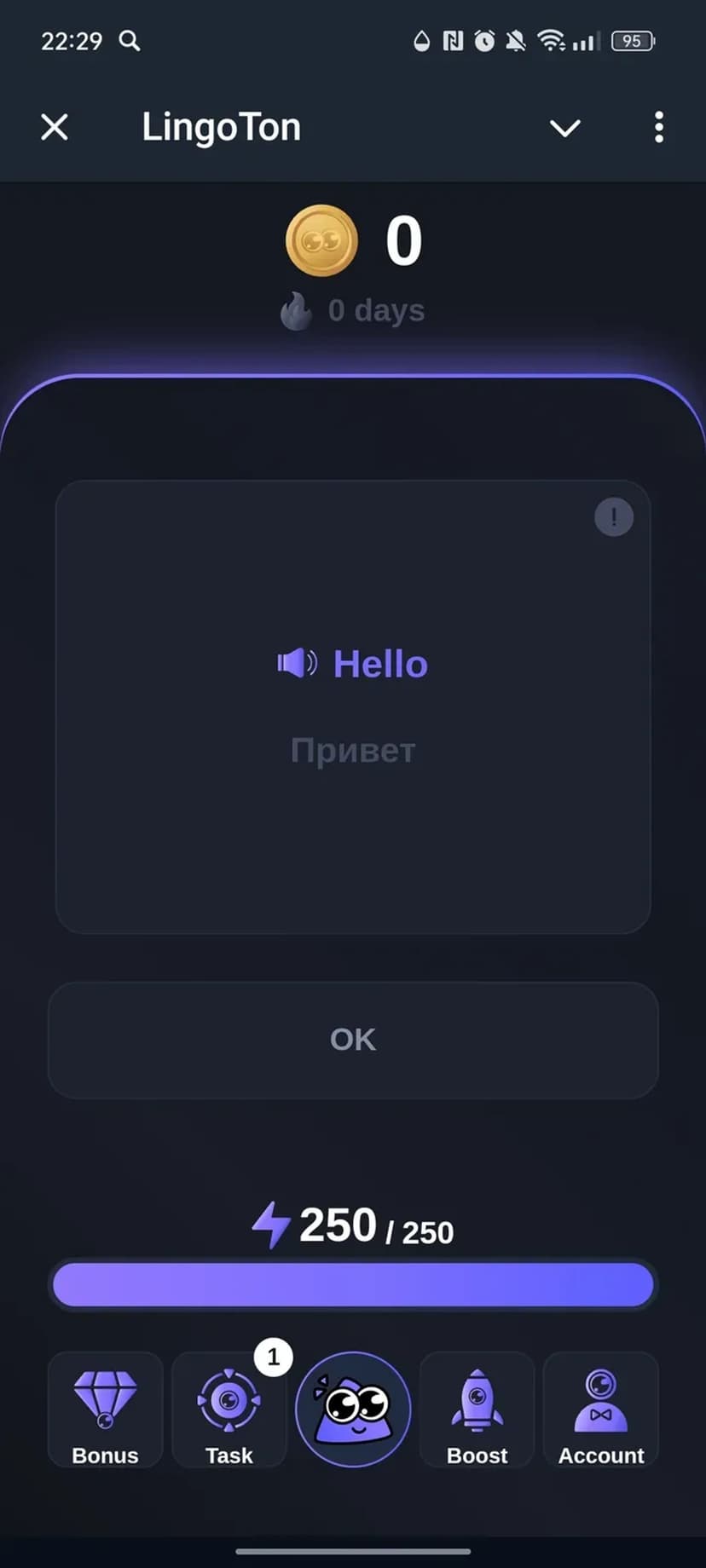Open the Boost tab
Screen dimensions: 706x1568
(x=477, y=1409)
